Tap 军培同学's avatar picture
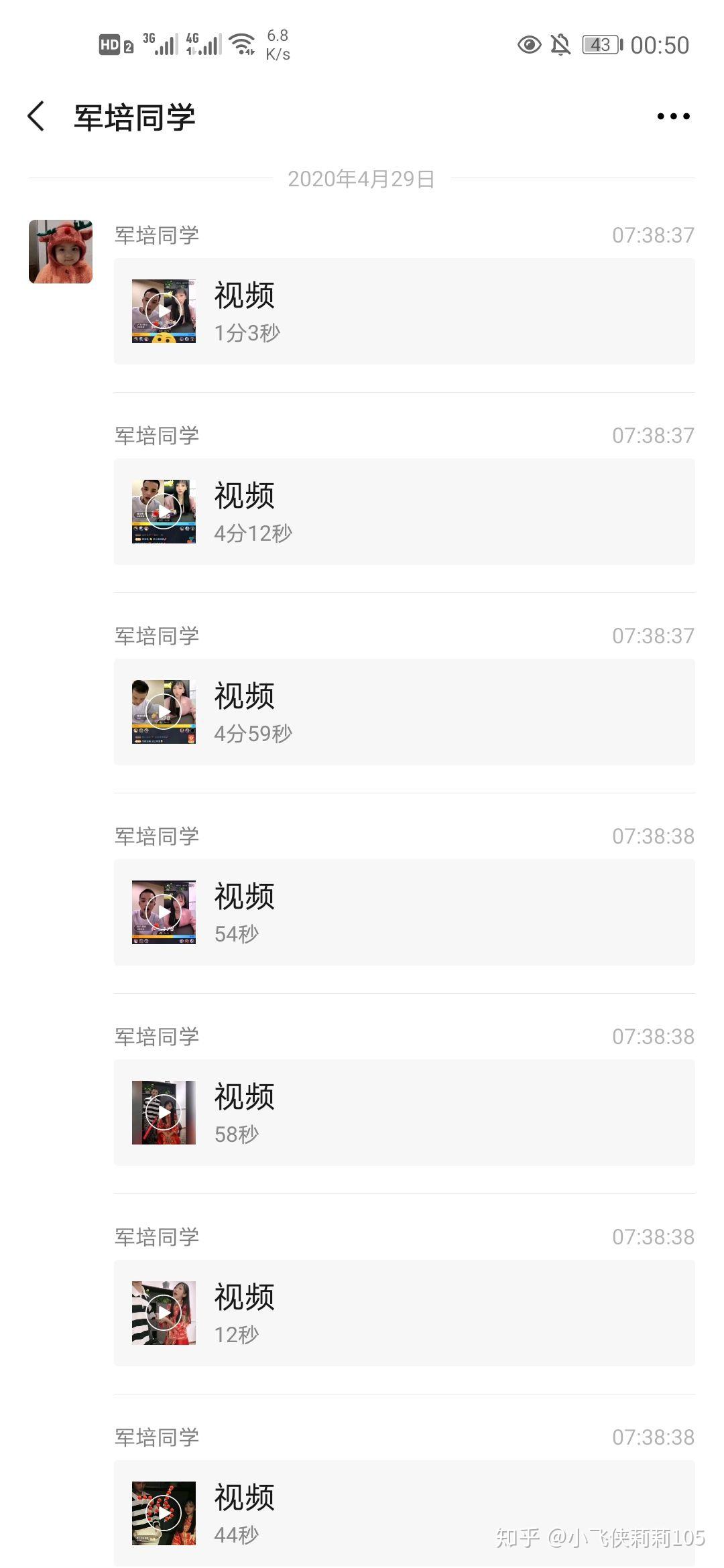This screenshot has width=724, height=1568. [x=60, y=251]
